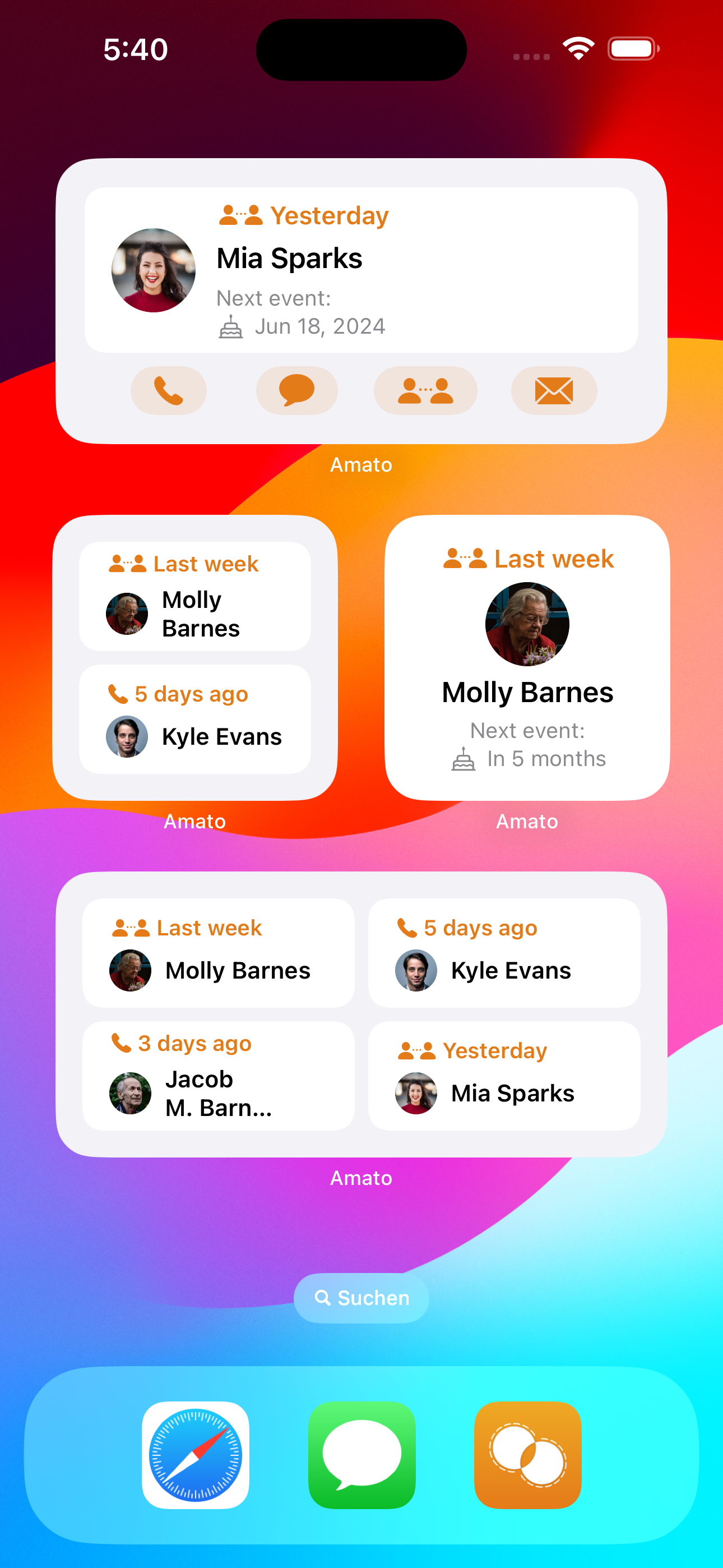
Task: Open Molly Barnes in the four-contact widget
Action: coord(218,953)
